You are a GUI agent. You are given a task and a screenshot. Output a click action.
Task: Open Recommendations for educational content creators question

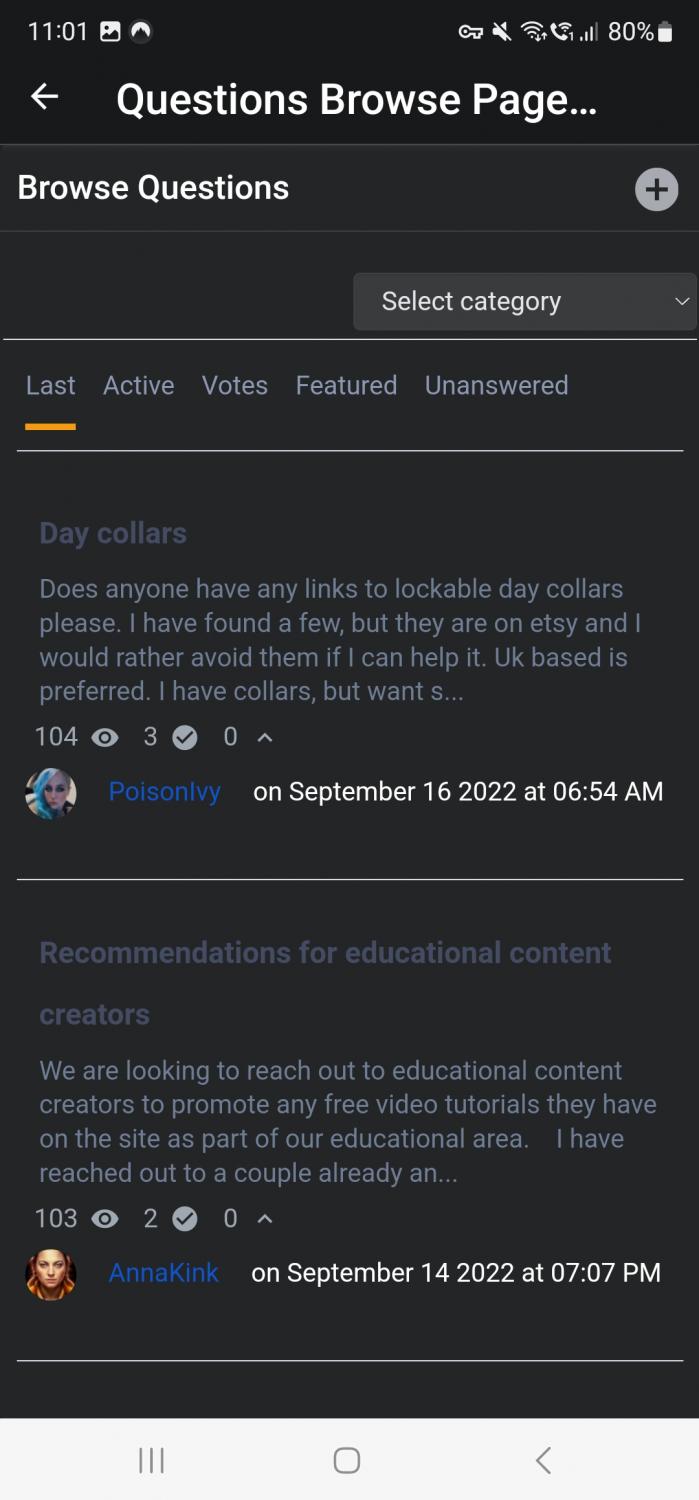(x=325, y=953)
